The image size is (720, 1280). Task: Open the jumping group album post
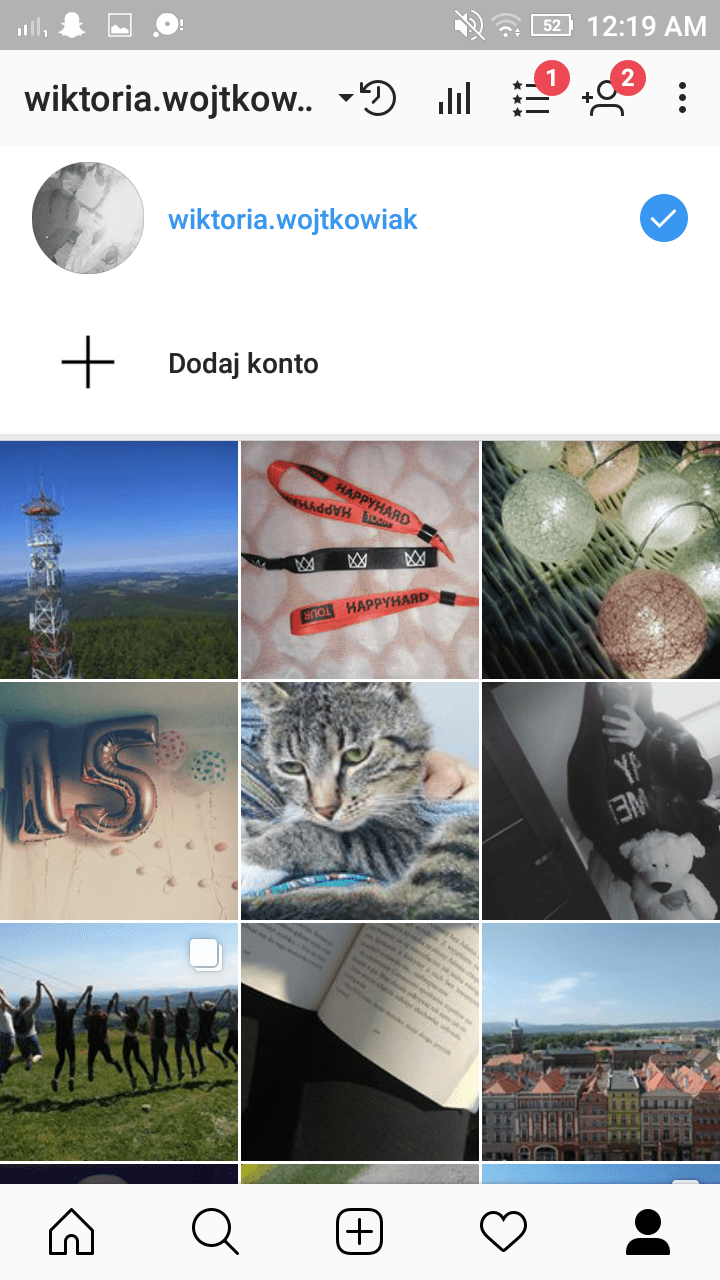click(119, 1042)
